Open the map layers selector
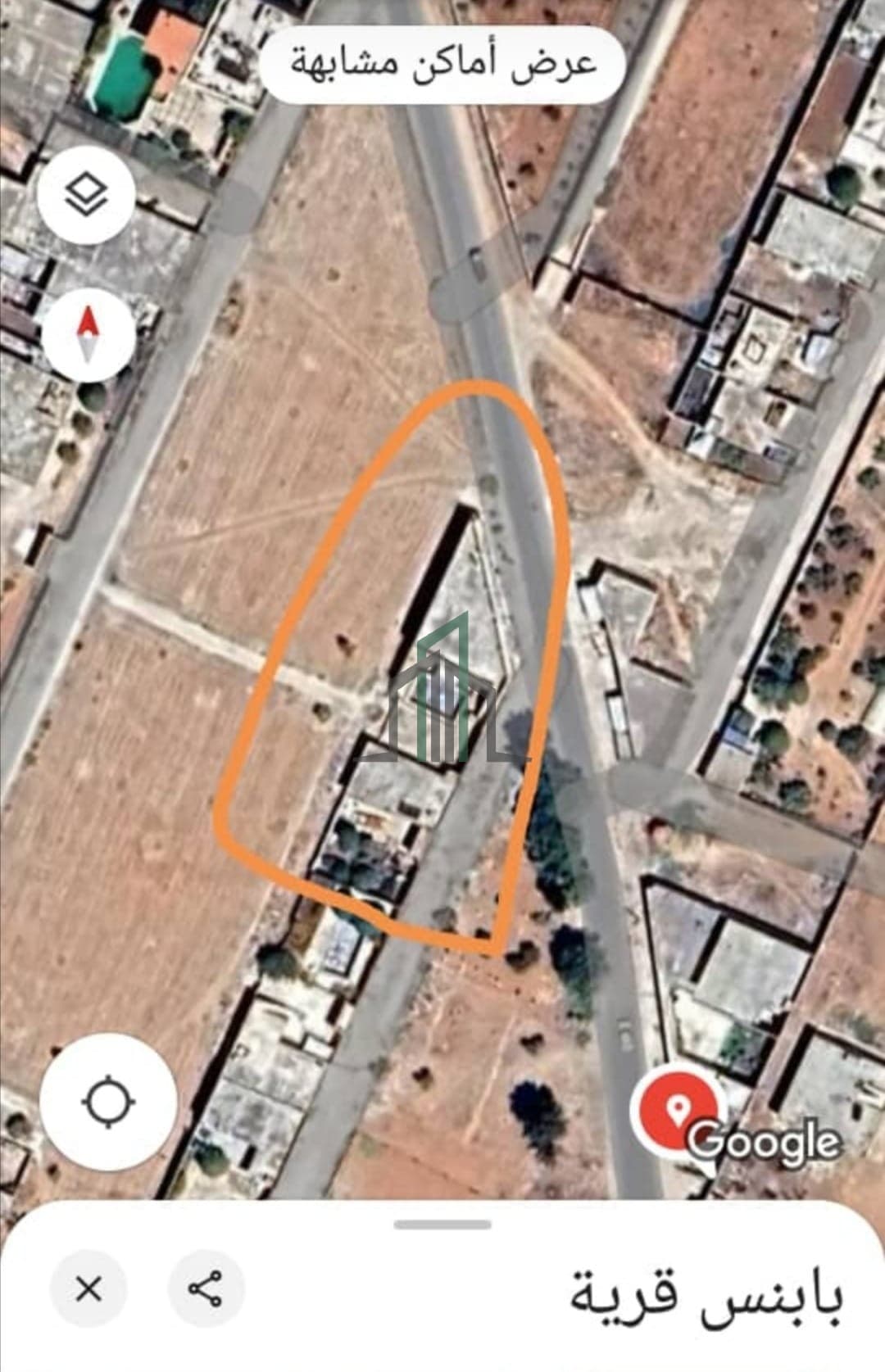Viewport: 885px width, 1372px height. (x=86, y=197)
